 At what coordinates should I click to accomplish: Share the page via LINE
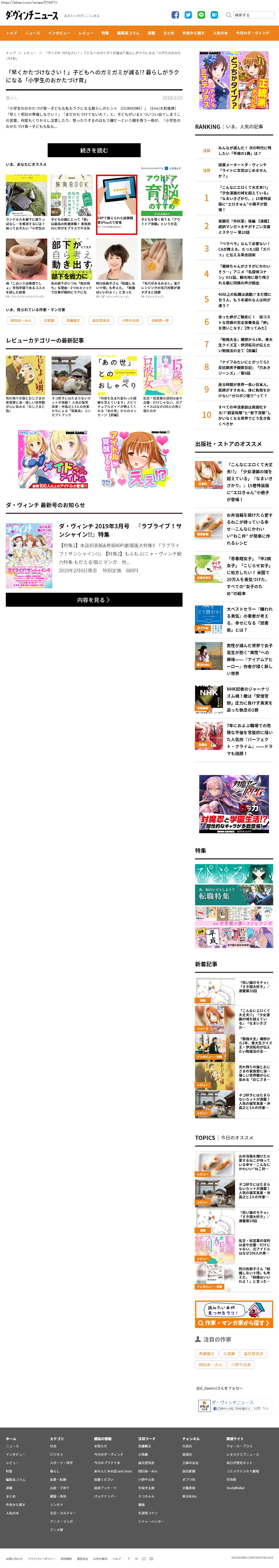[x=201, y=15]
